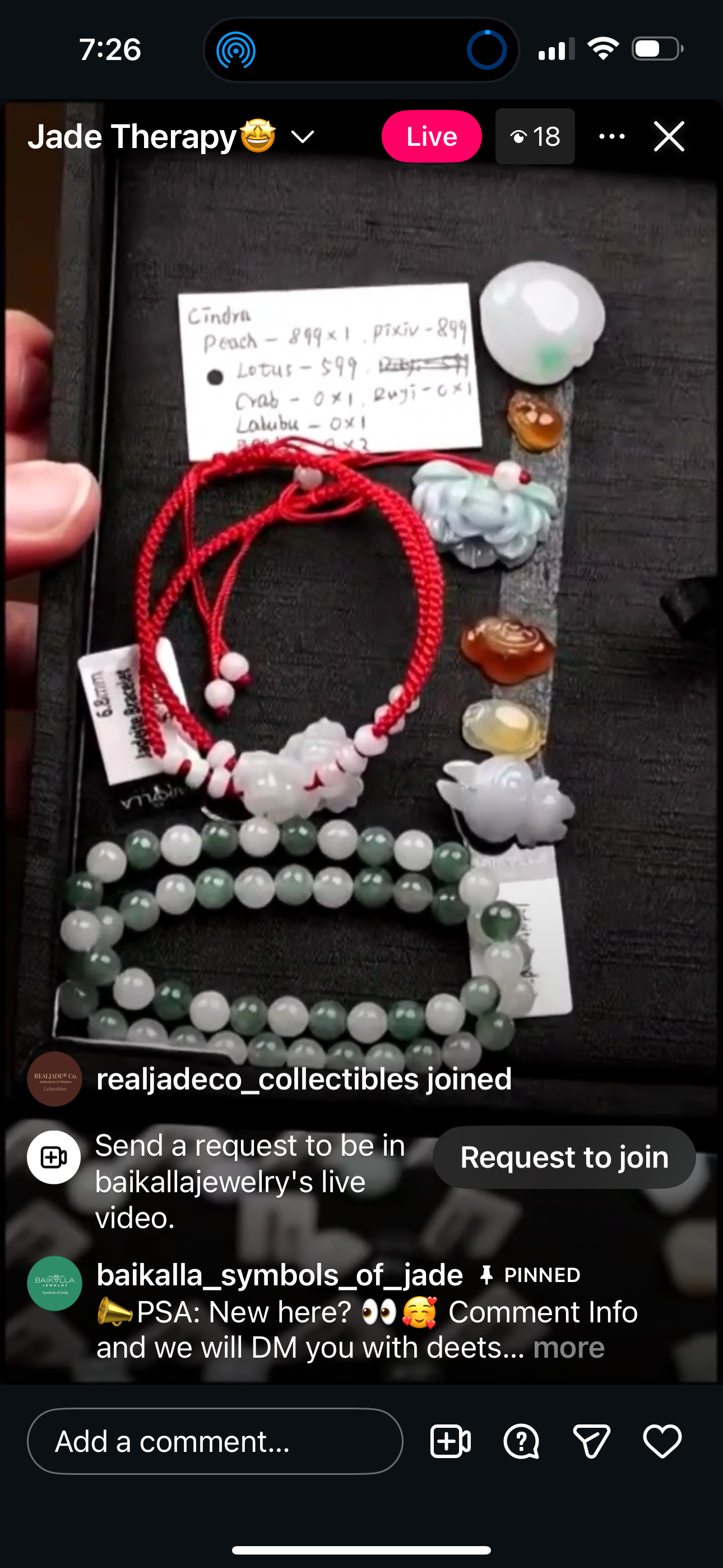Viewport: 723px width, 1568px height.
Task: Share the live via send icon
Action: 591,1441
